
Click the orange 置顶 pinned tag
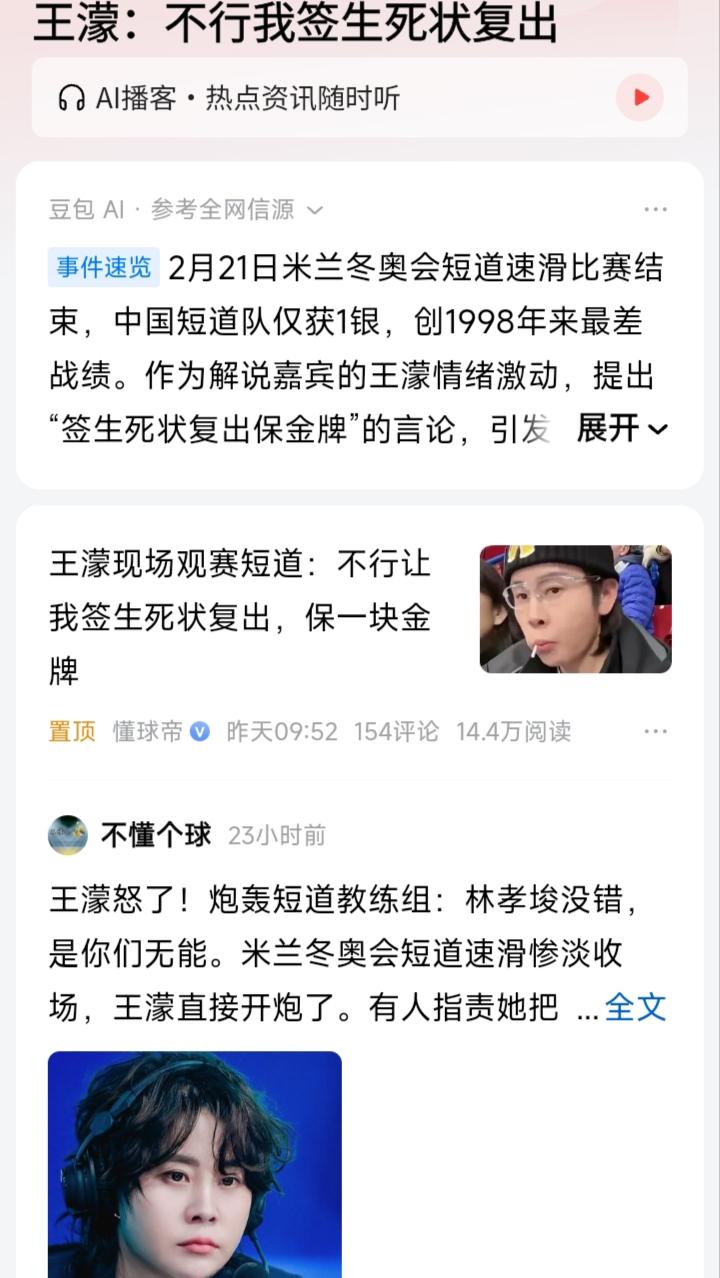(x=70, y=731)
